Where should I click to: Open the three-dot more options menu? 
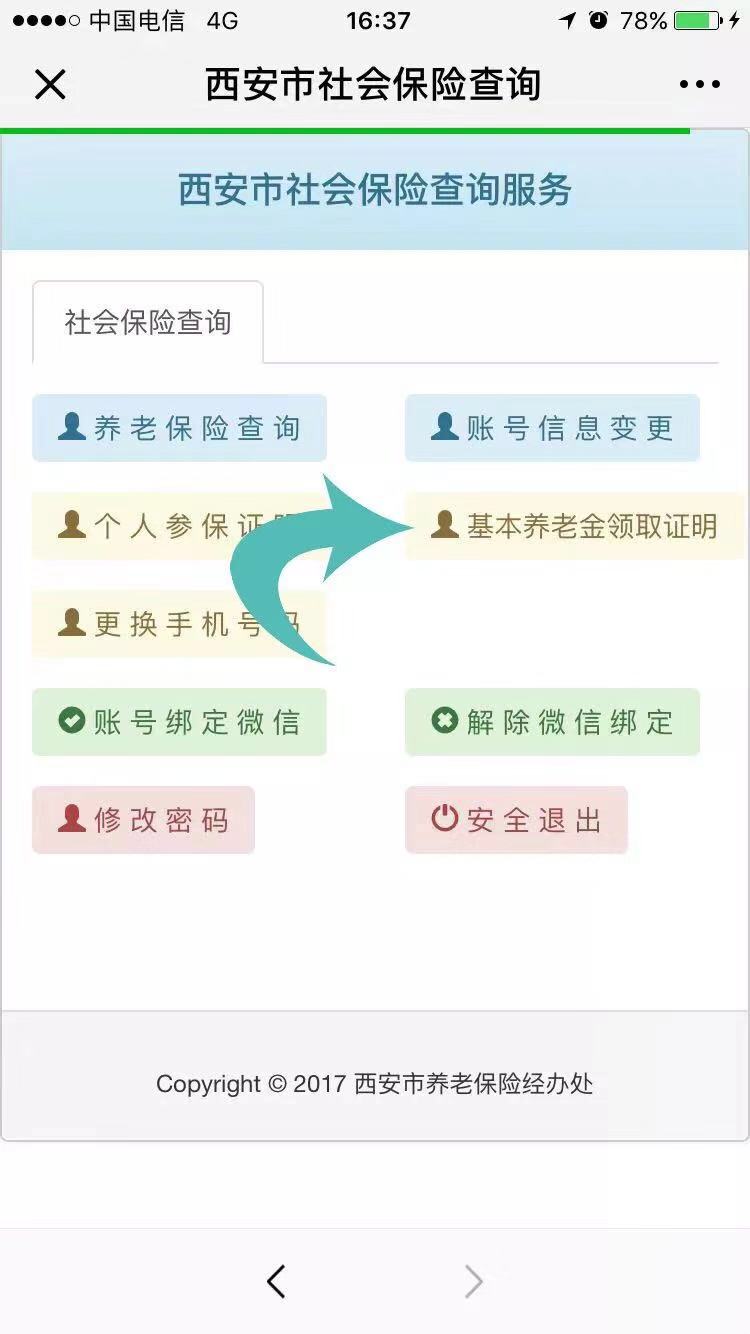(x=699, y=85)
